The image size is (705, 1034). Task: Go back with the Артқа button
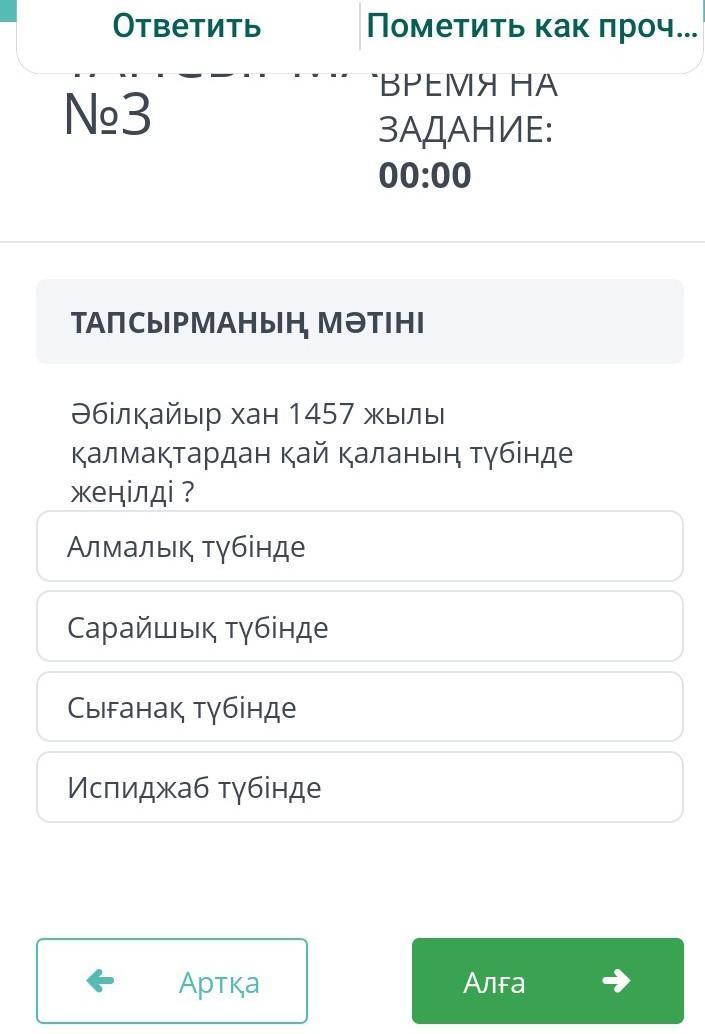click(x=172, y=981)
